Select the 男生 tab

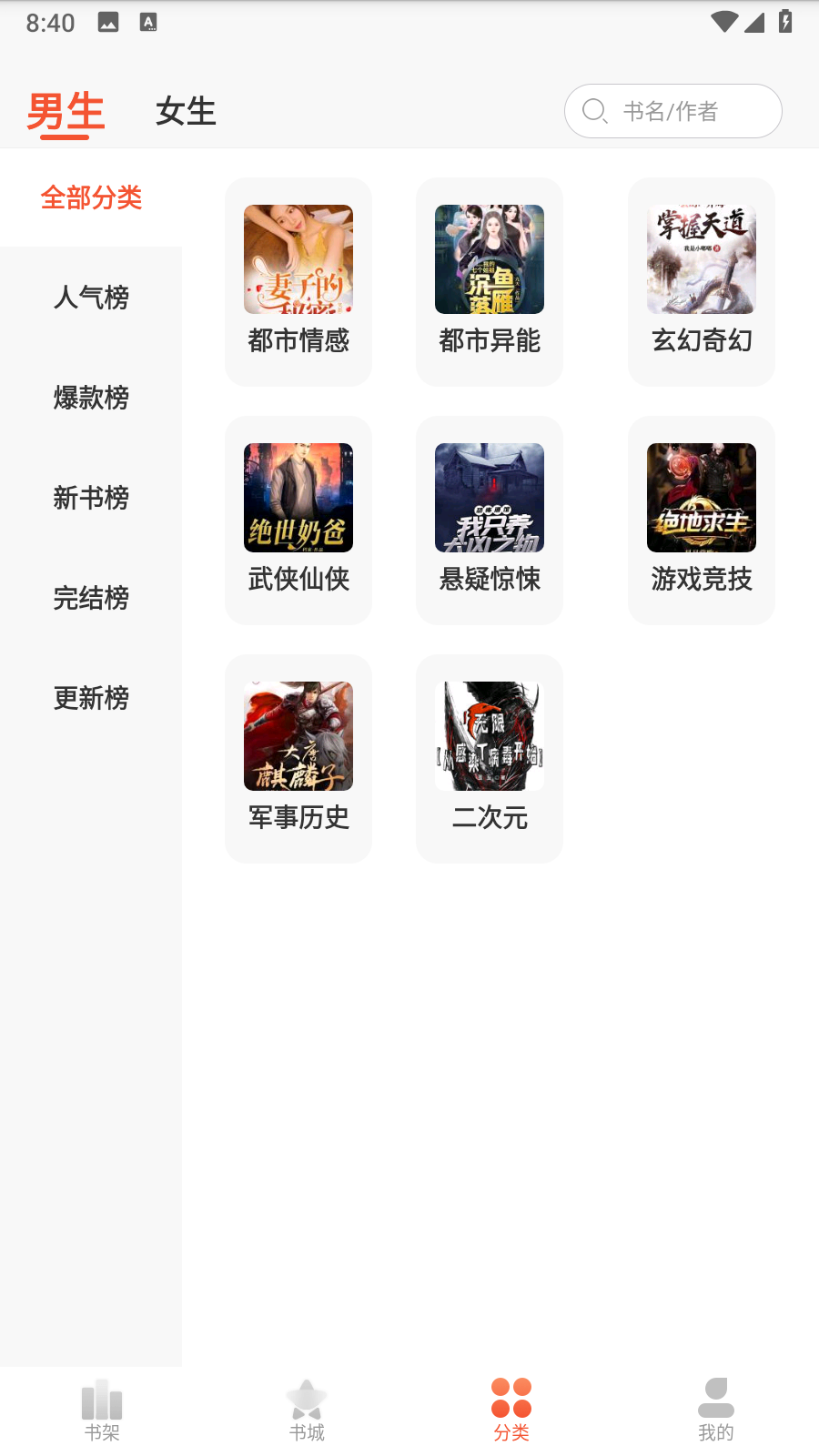point(66,112)
